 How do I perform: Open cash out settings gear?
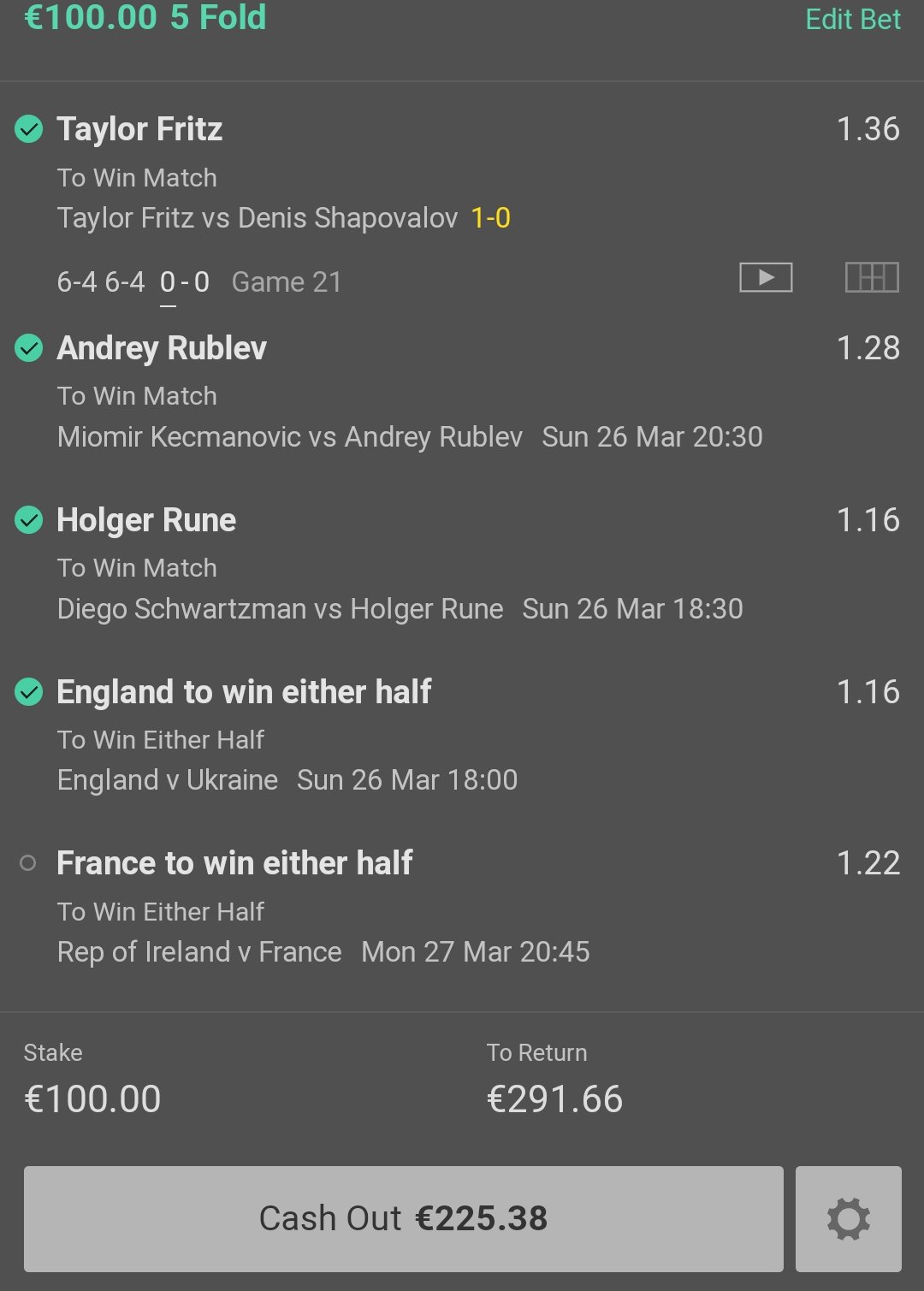tap(848, 1218)
